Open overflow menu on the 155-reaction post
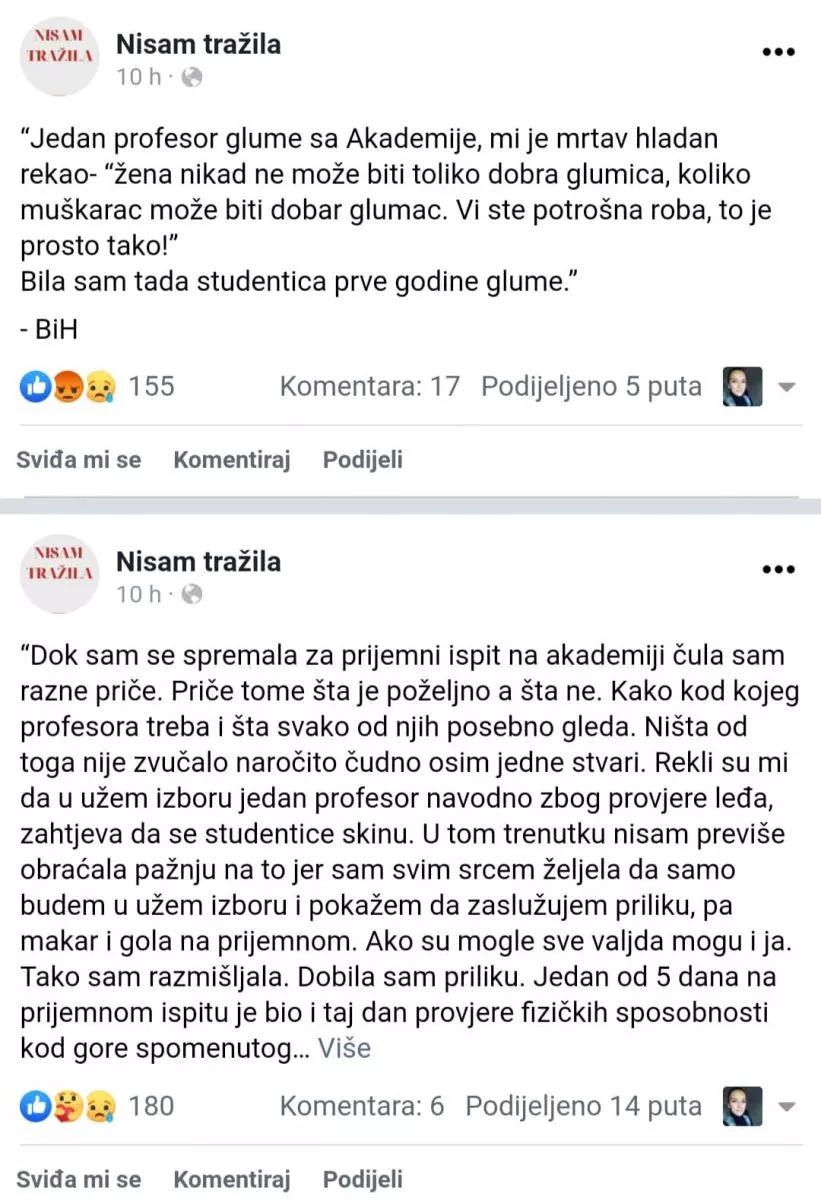This screenshot has width=821, height=1200. [x=778, y=53]
